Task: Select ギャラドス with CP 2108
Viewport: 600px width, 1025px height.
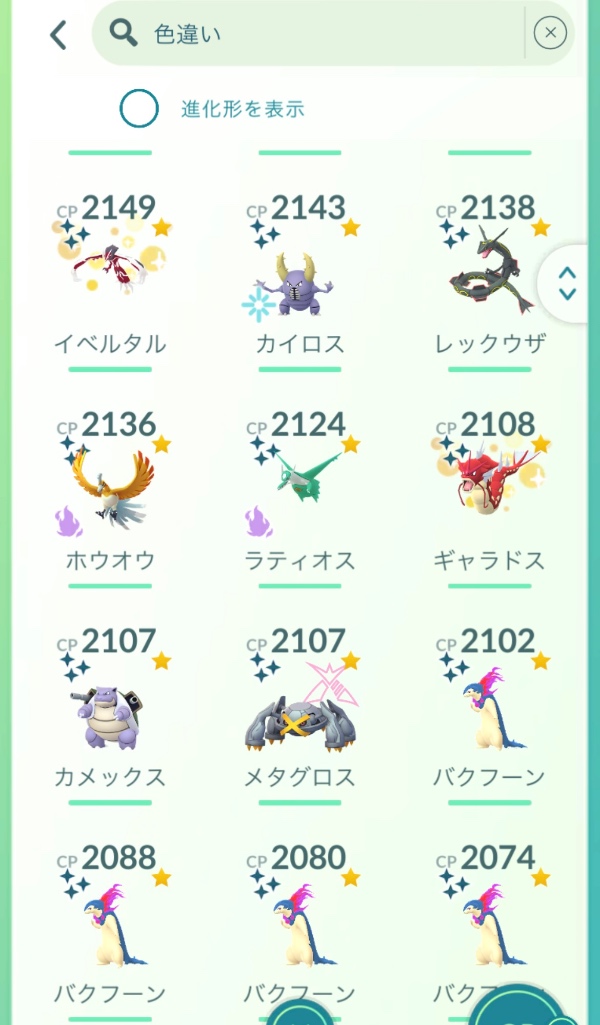Action: tap(490, 490)
